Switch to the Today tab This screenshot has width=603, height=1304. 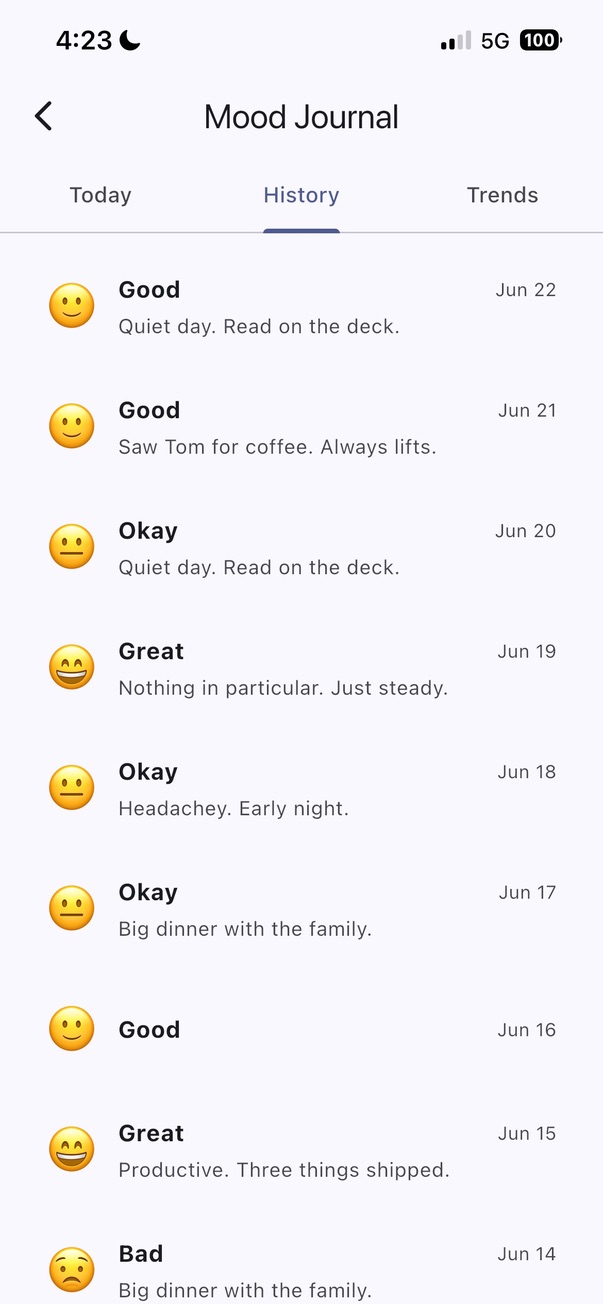tap(100, 195)
